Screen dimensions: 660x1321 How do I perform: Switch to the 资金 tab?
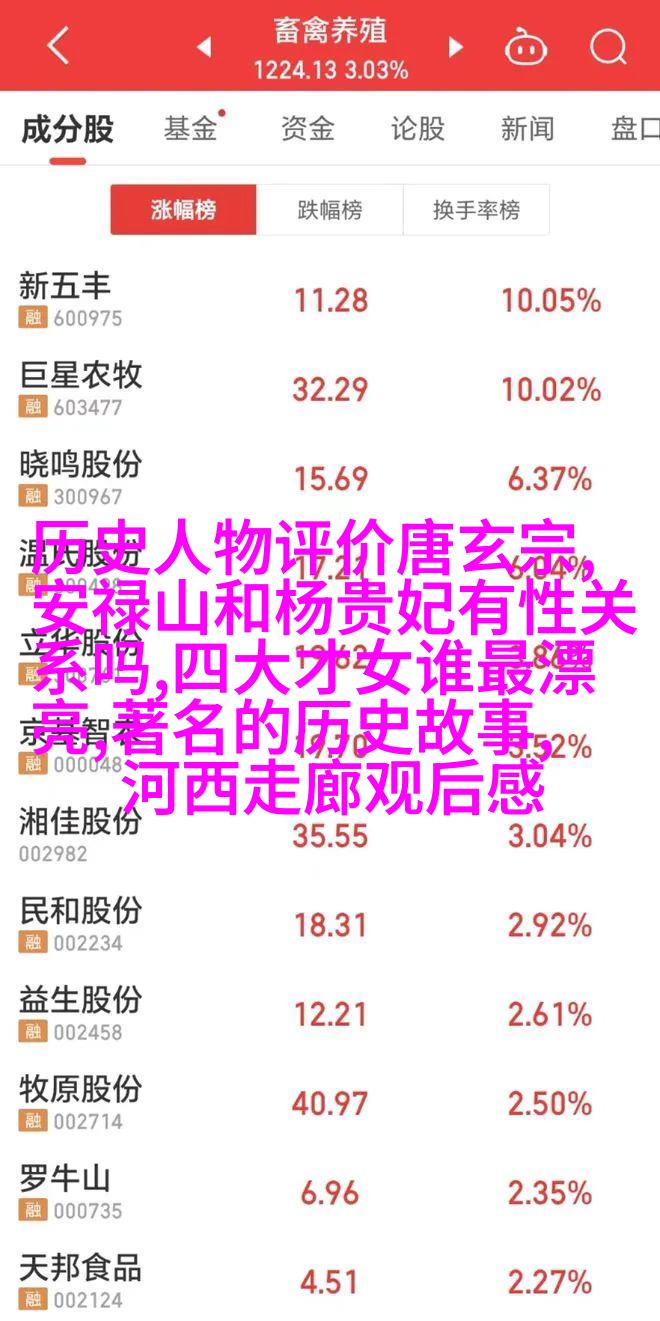coord(307,128)
